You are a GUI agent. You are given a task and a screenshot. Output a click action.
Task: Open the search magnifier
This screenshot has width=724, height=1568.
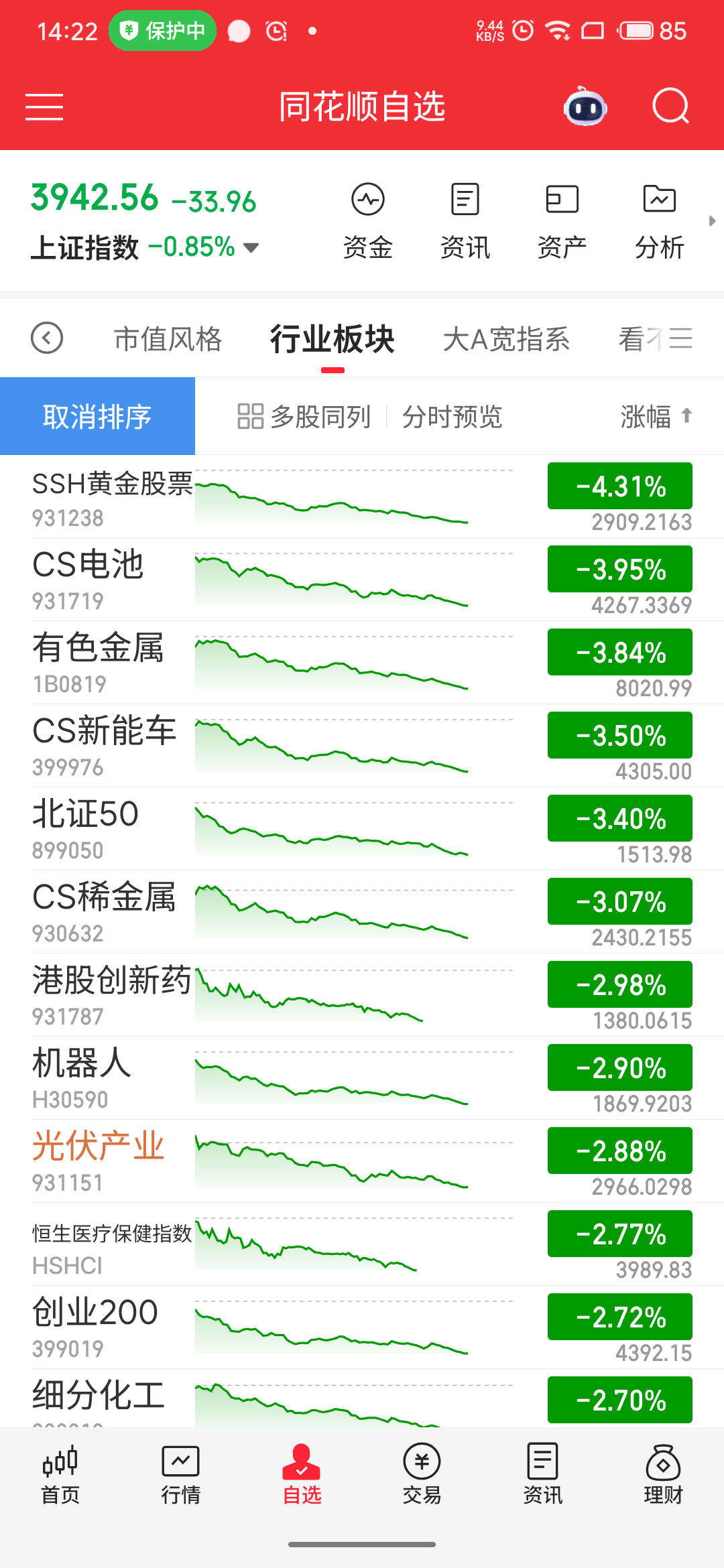pos(671,107)
